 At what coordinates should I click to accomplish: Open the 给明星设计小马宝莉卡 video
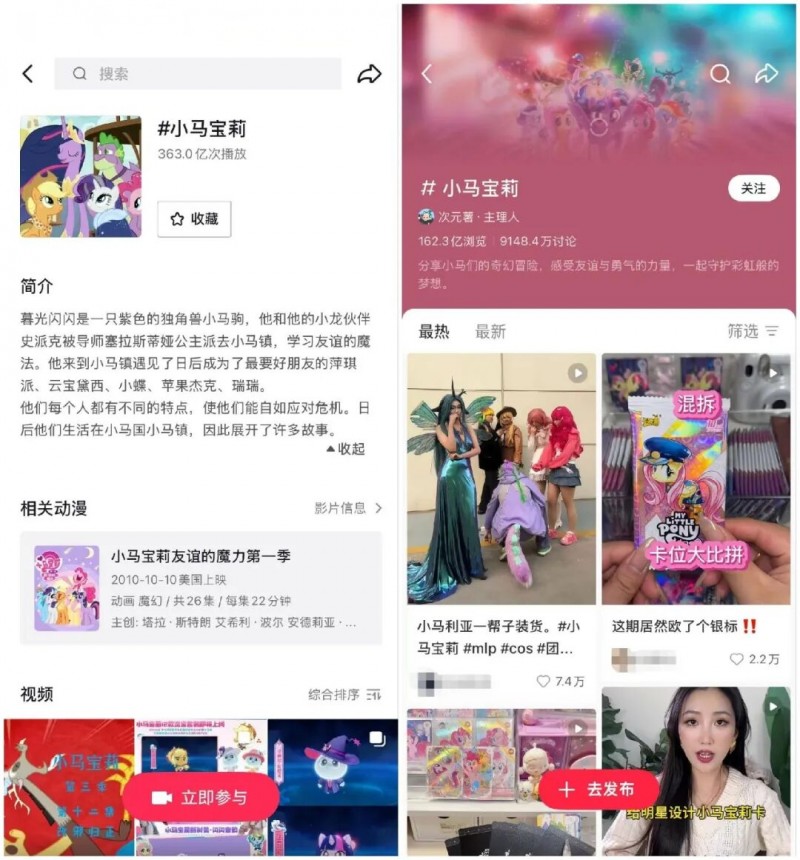pyautogui.click(x=695, y=770)
